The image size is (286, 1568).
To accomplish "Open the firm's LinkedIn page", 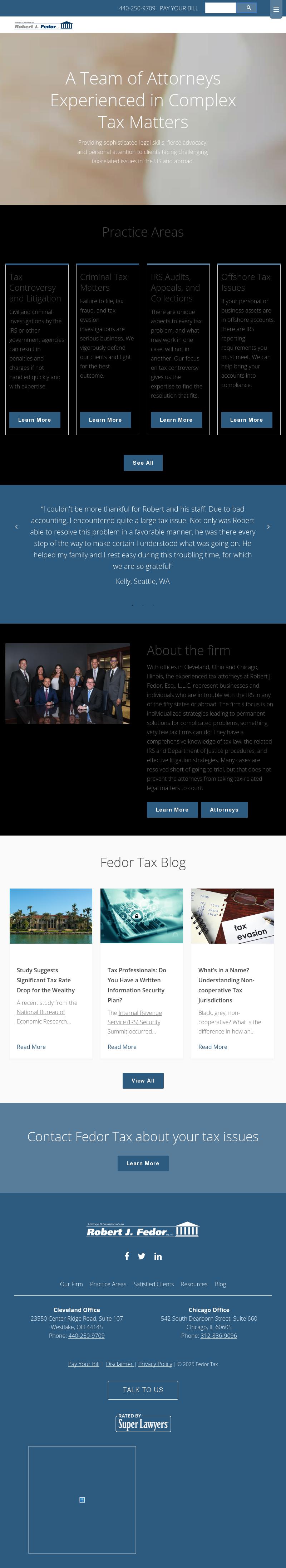I will pos(158,1256).
